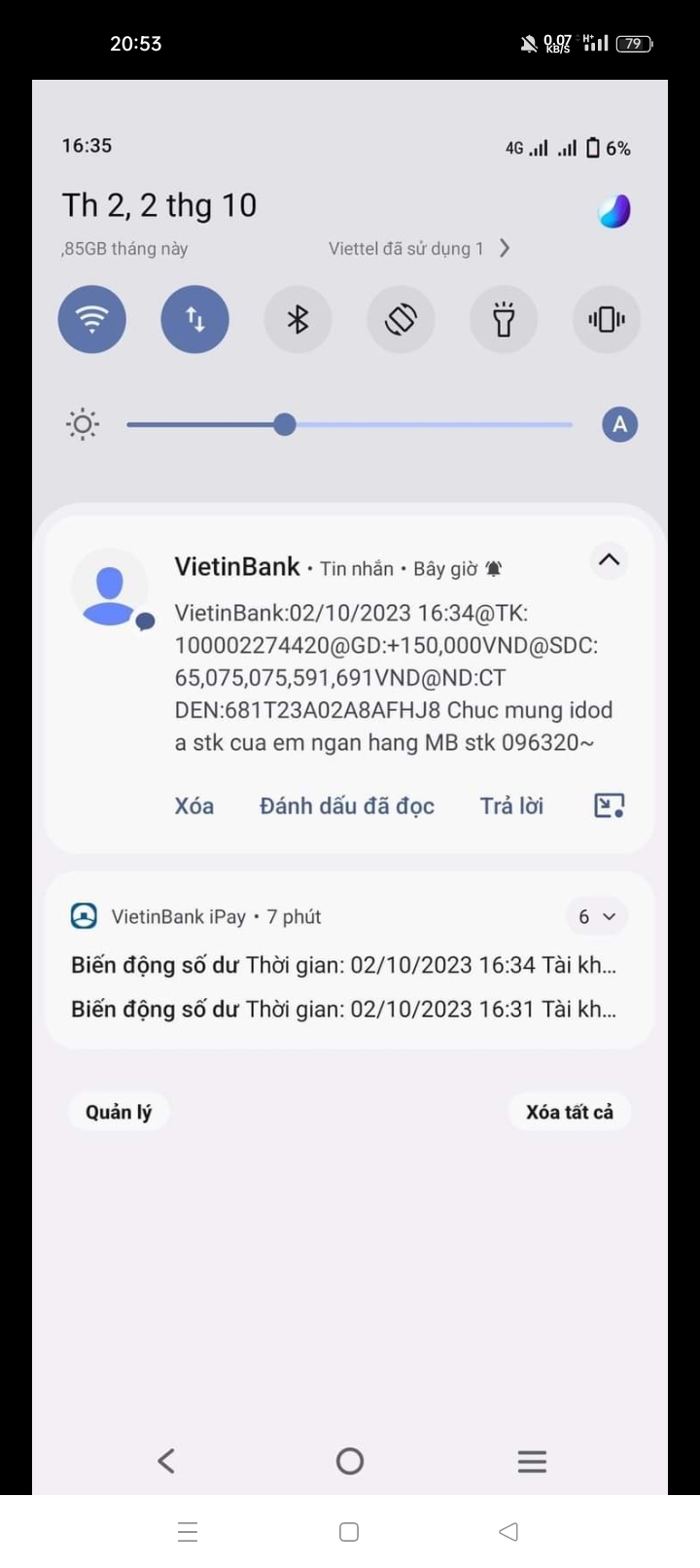Image resolution: width=700 pixels, height=1568 pixels.
Task: Tap the VietinBank iPay app icon
Action: click(x=86, y=915)
